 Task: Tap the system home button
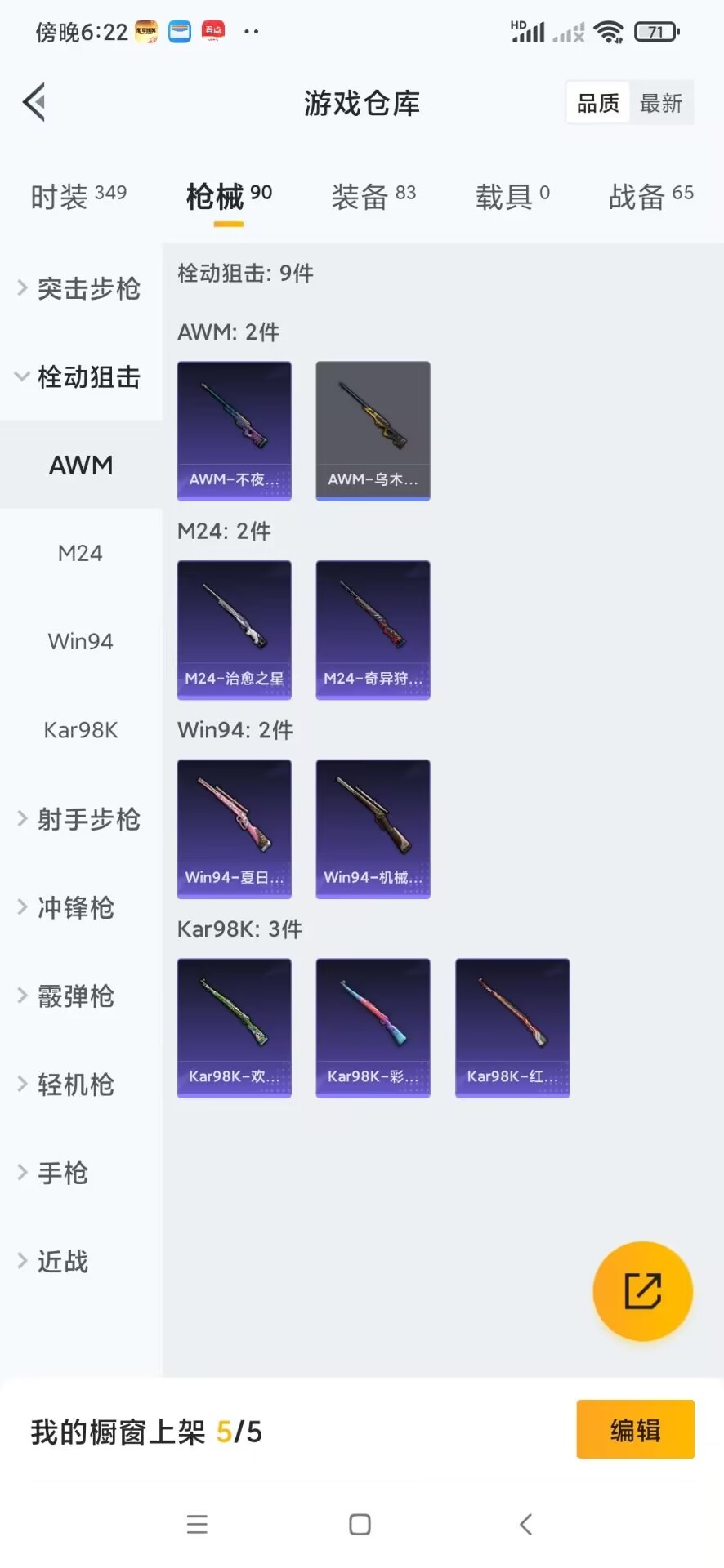[x=360, y=1524]
